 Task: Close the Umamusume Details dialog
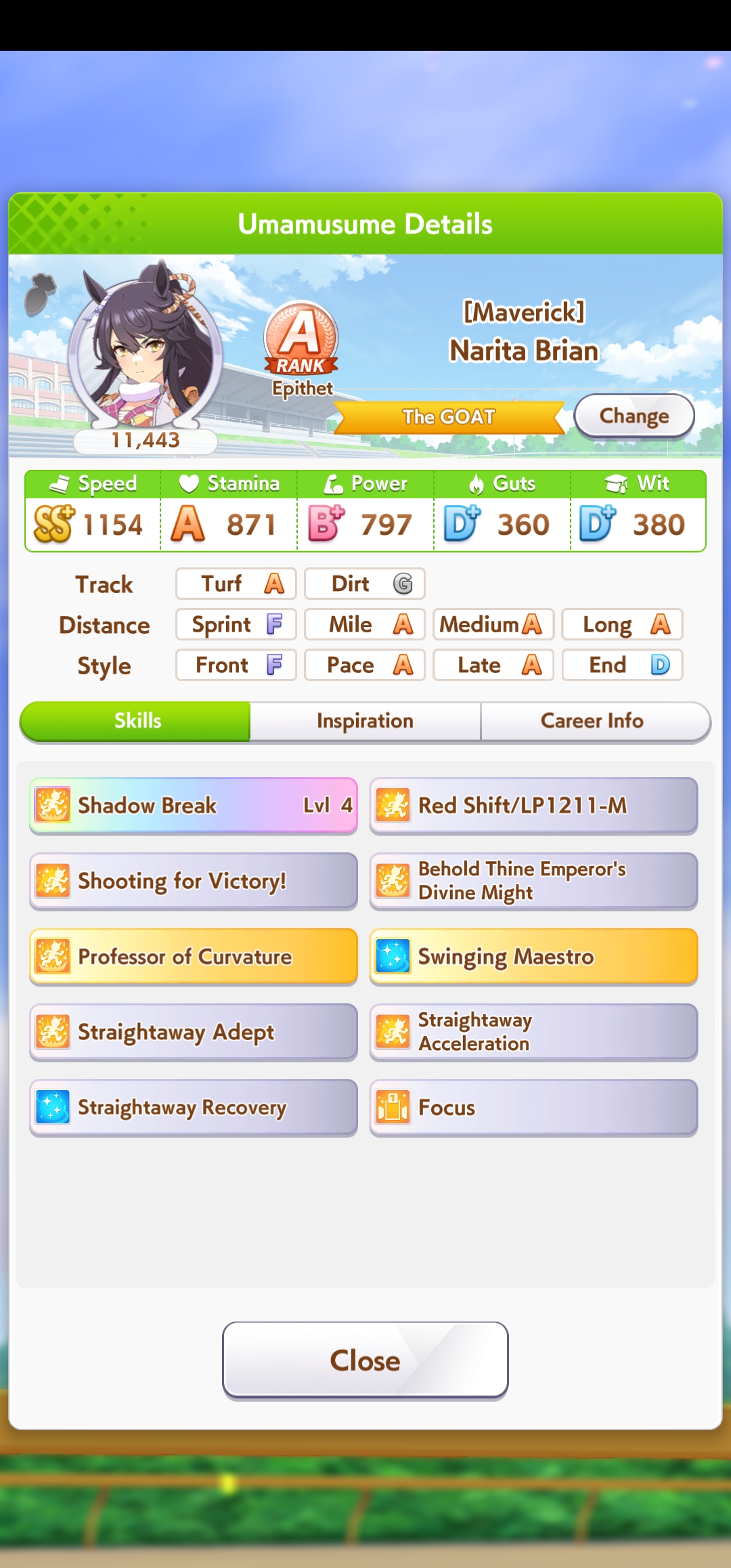(x=365, y=1360)
